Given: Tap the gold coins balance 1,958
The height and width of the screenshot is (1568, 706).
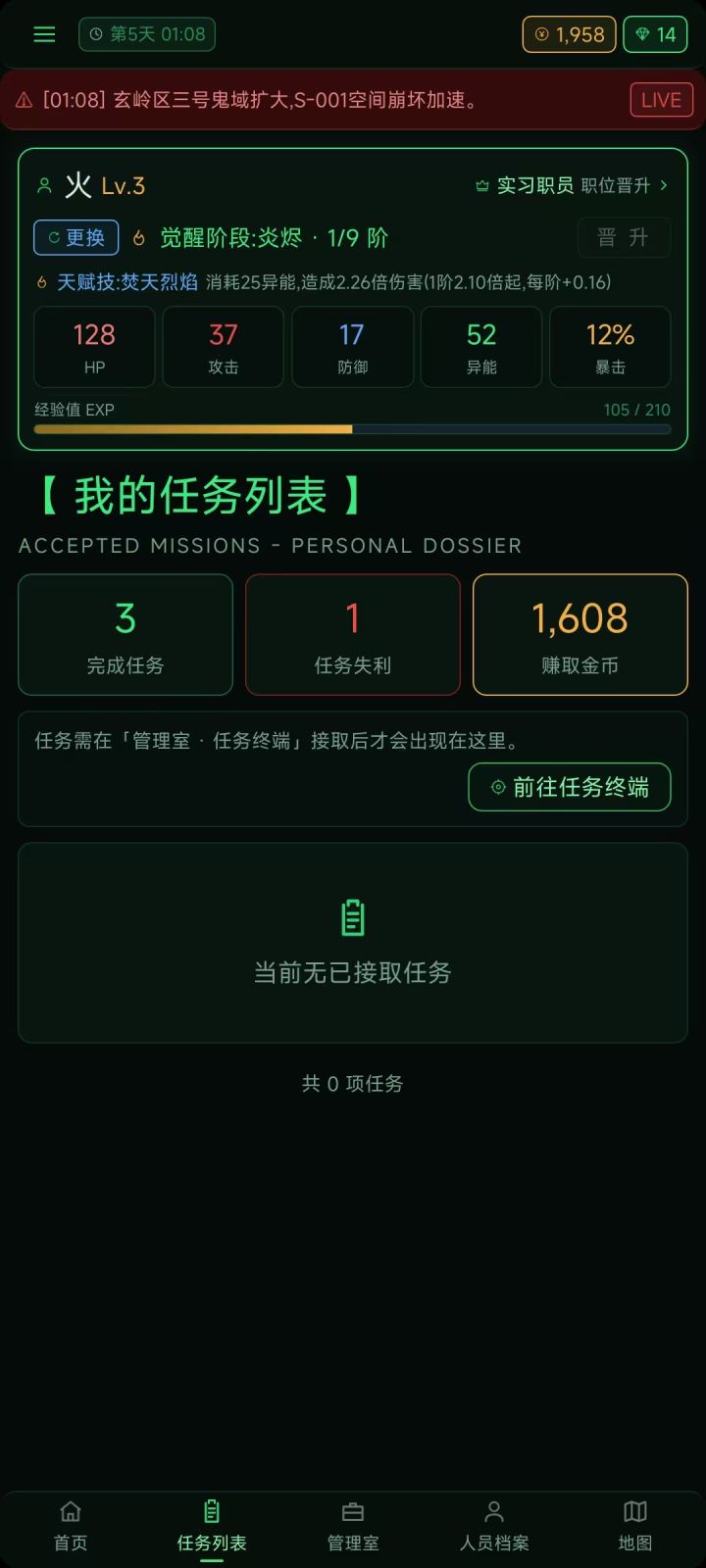Looking at the screenshot, I should 570,34.
